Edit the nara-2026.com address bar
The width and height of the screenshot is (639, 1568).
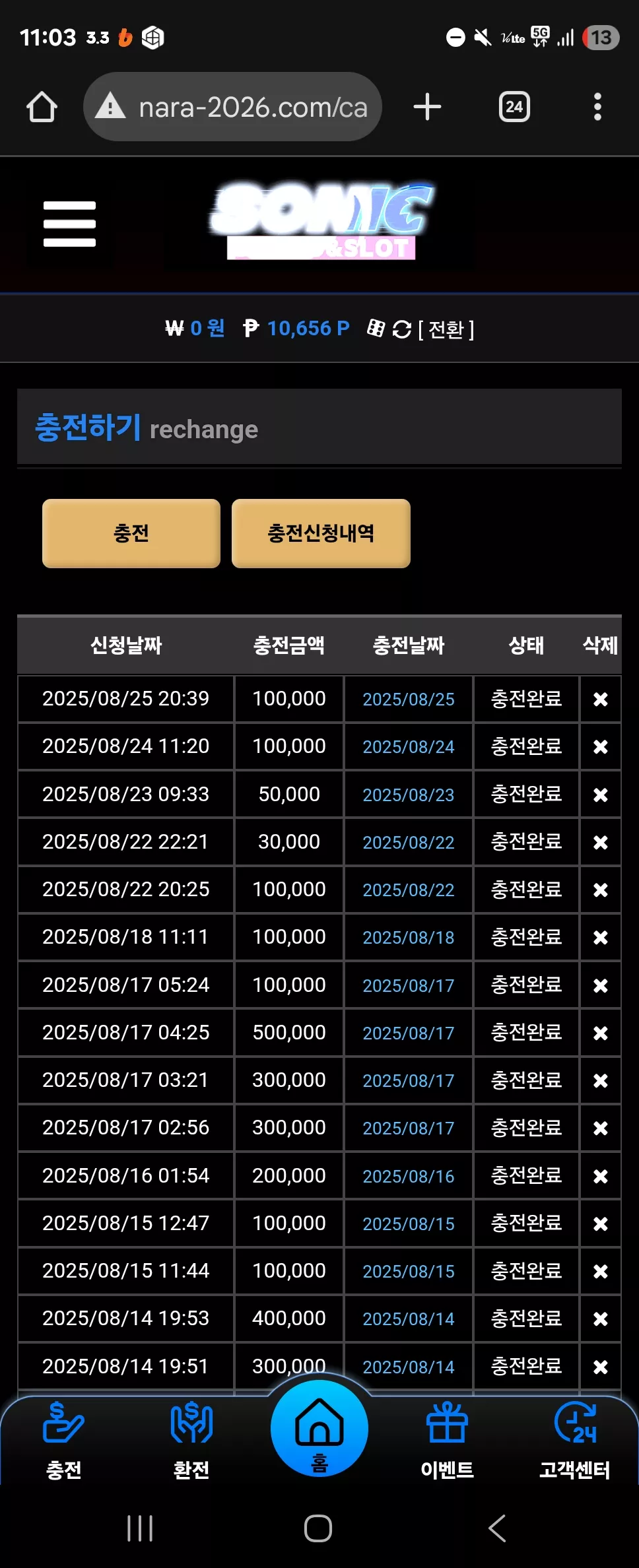pos(232,107)
